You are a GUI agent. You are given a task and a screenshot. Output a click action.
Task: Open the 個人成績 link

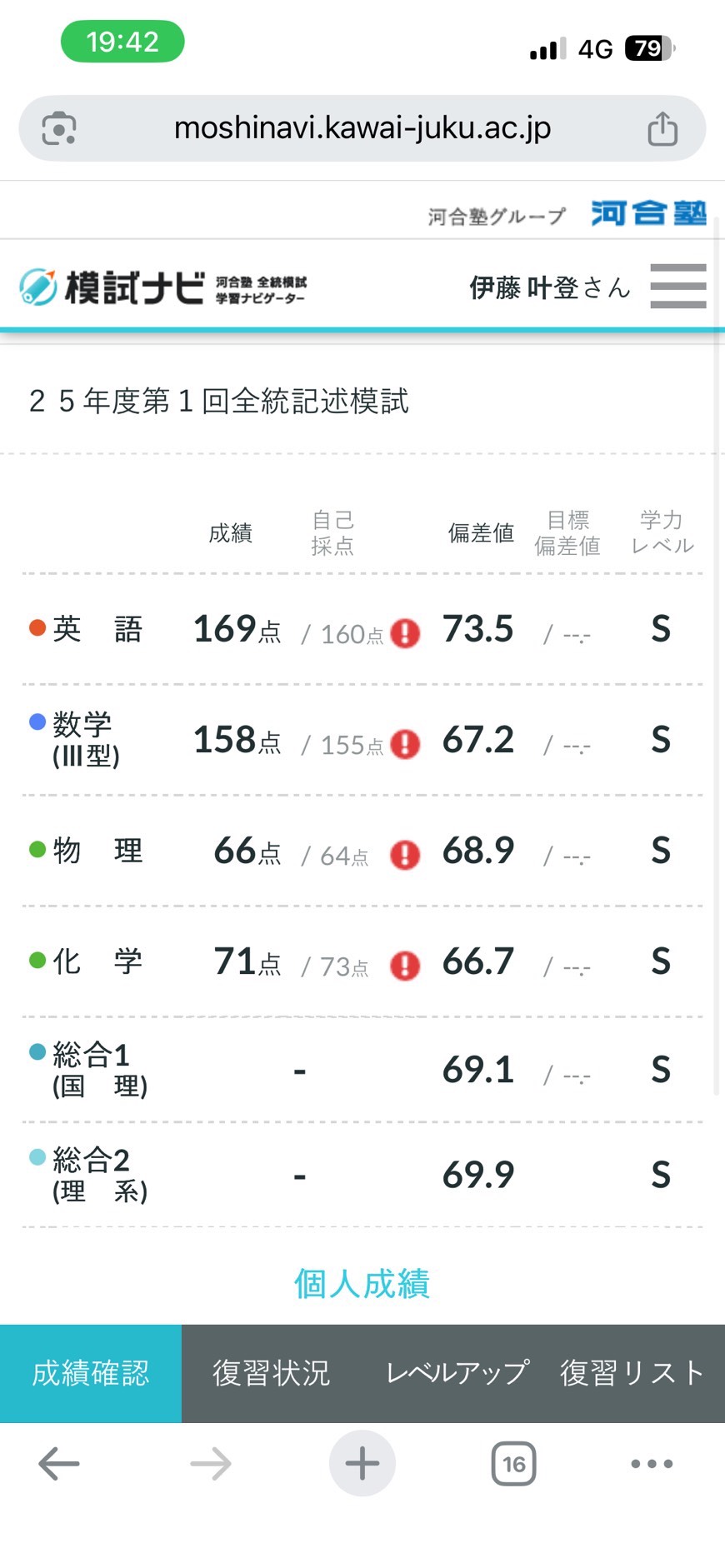[x=362, y=1284]
